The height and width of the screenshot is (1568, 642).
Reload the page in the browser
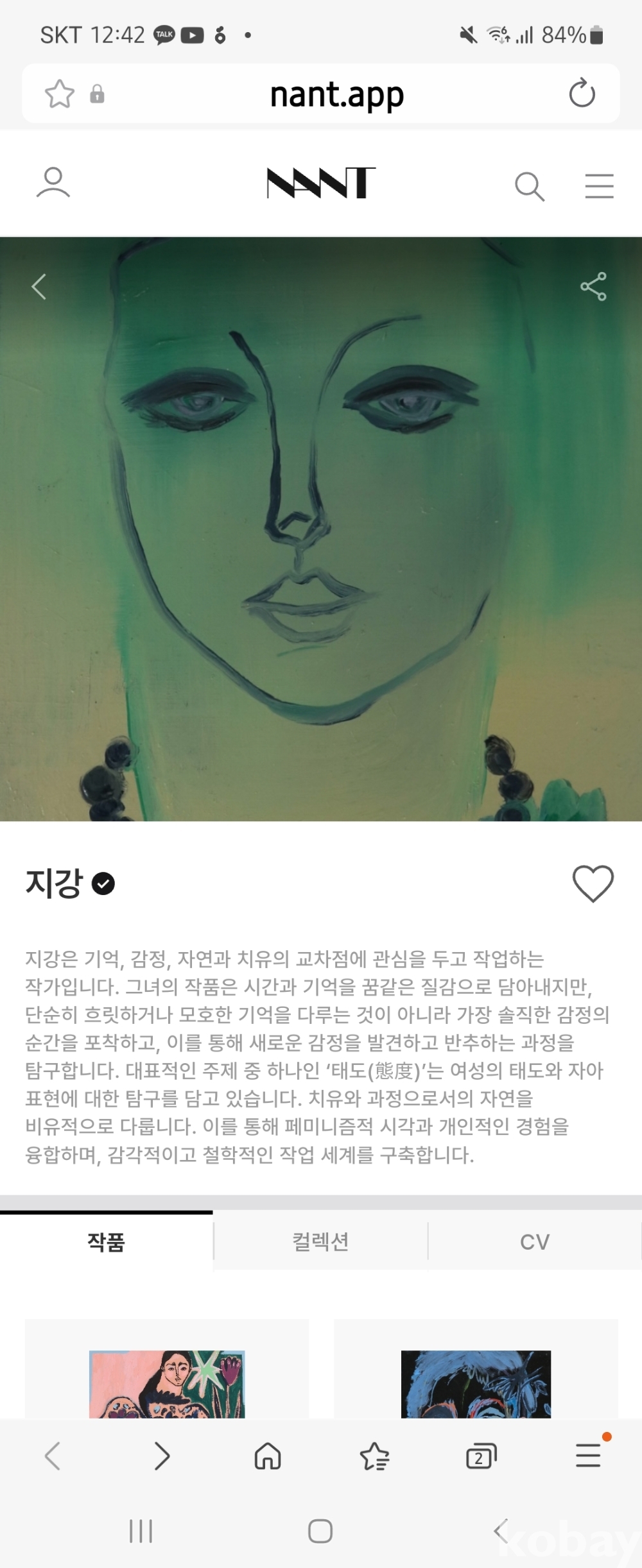tap(582, 94)
